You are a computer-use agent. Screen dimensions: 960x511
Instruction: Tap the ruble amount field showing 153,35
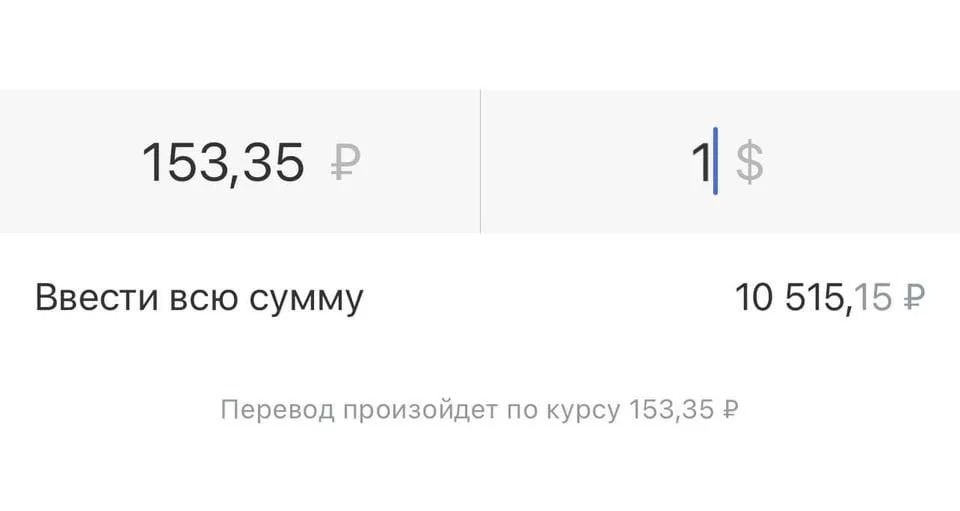(240, 162)
